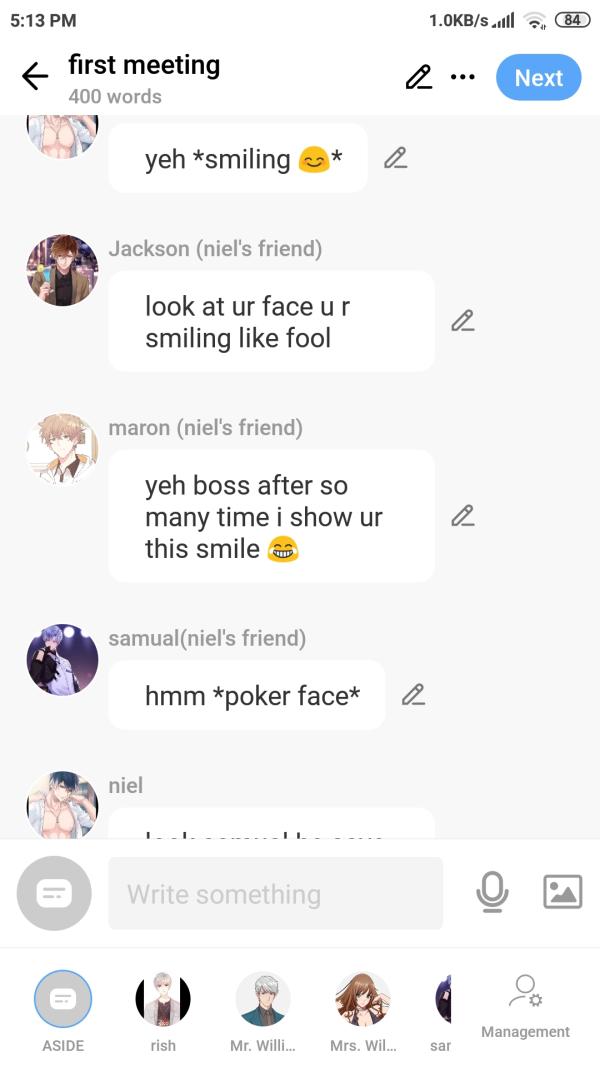Image resolution: width=600 pixels, height=1067 pixels.
Task: Tap the Next button
Action: click(x=538, y=78)
